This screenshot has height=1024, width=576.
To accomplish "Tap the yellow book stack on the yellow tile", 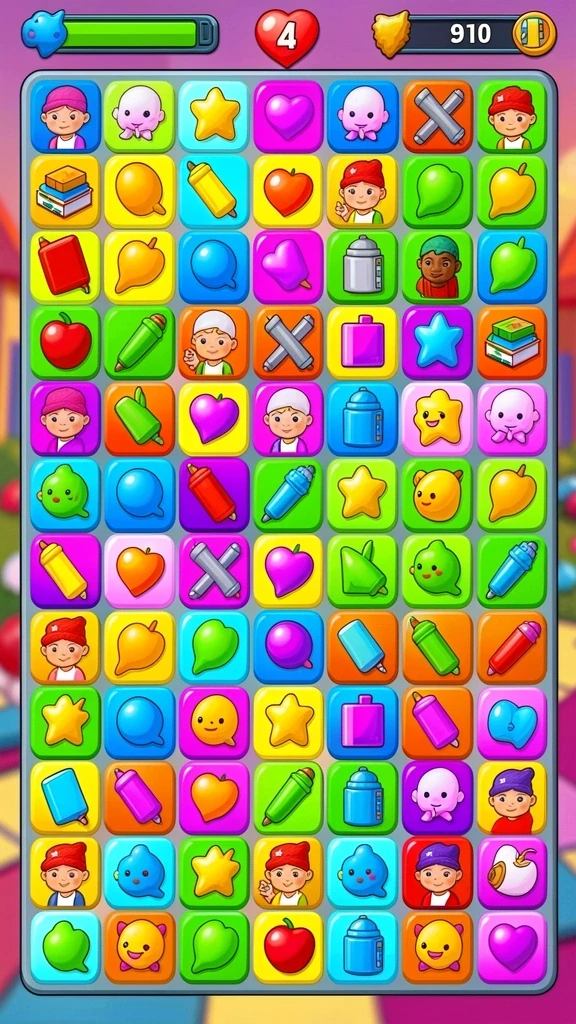I will (65, 191).
